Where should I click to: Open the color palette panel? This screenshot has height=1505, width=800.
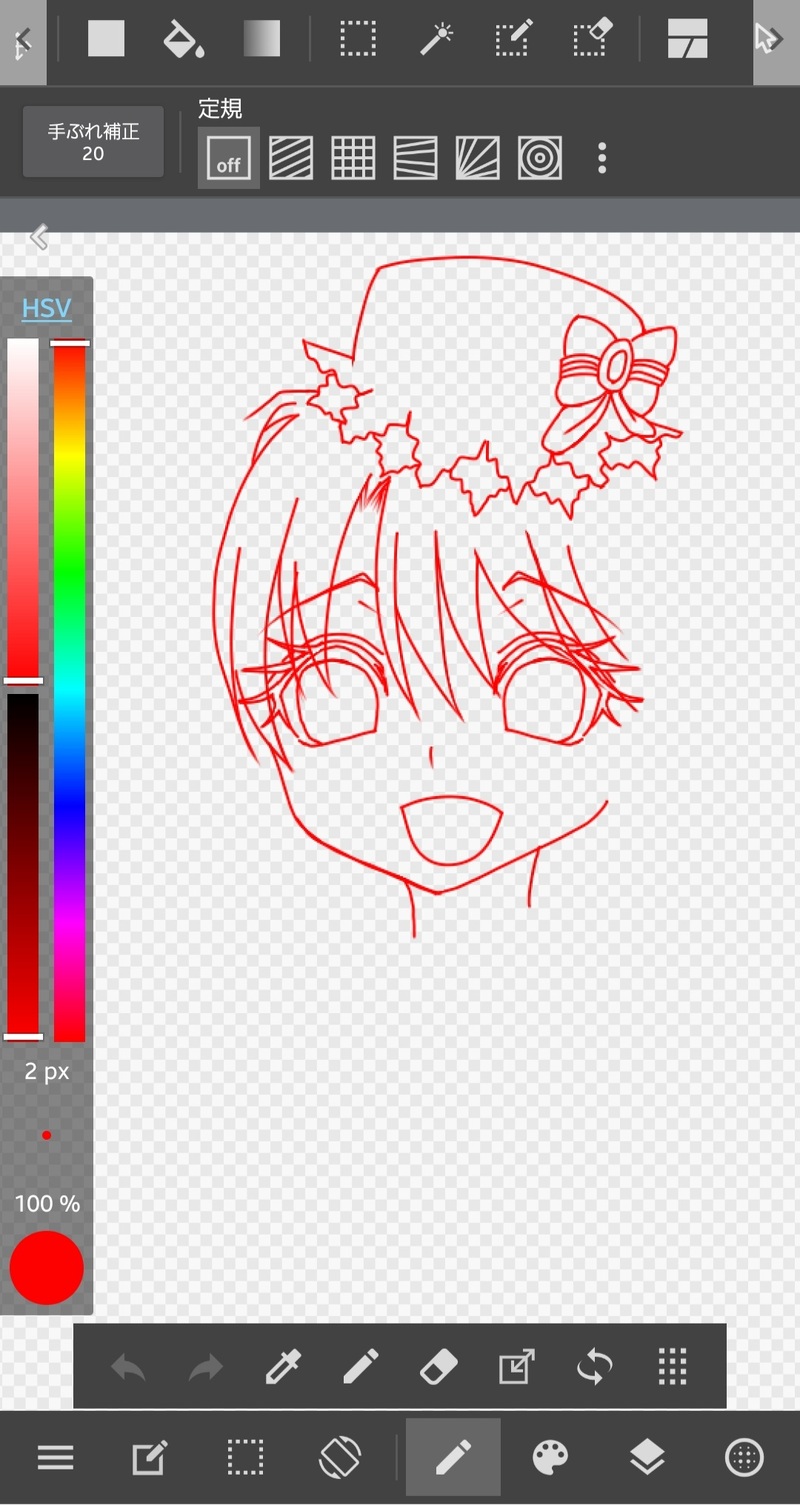(550, 1458)
